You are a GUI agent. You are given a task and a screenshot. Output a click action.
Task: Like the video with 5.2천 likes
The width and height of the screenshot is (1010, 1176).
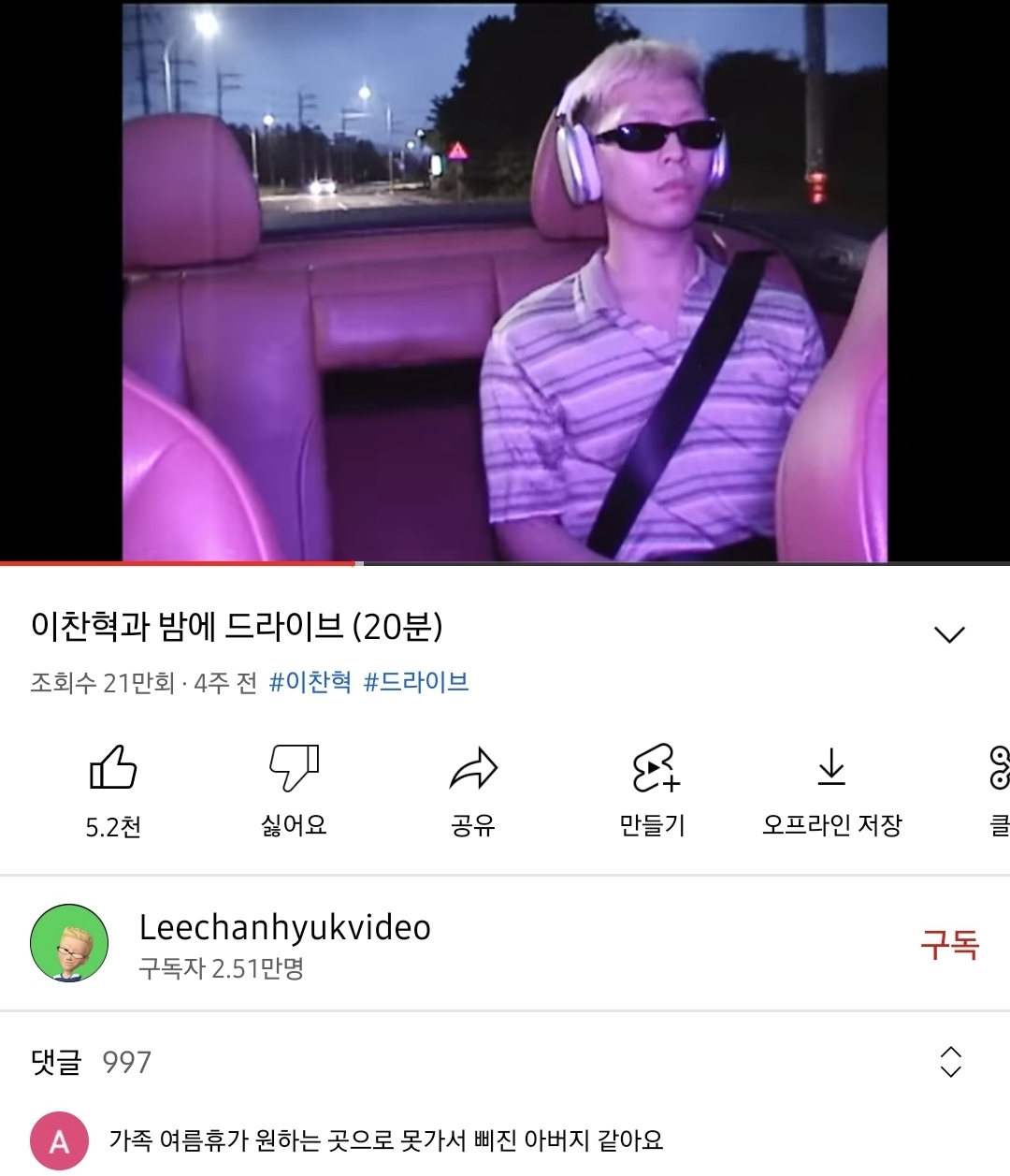113,791
